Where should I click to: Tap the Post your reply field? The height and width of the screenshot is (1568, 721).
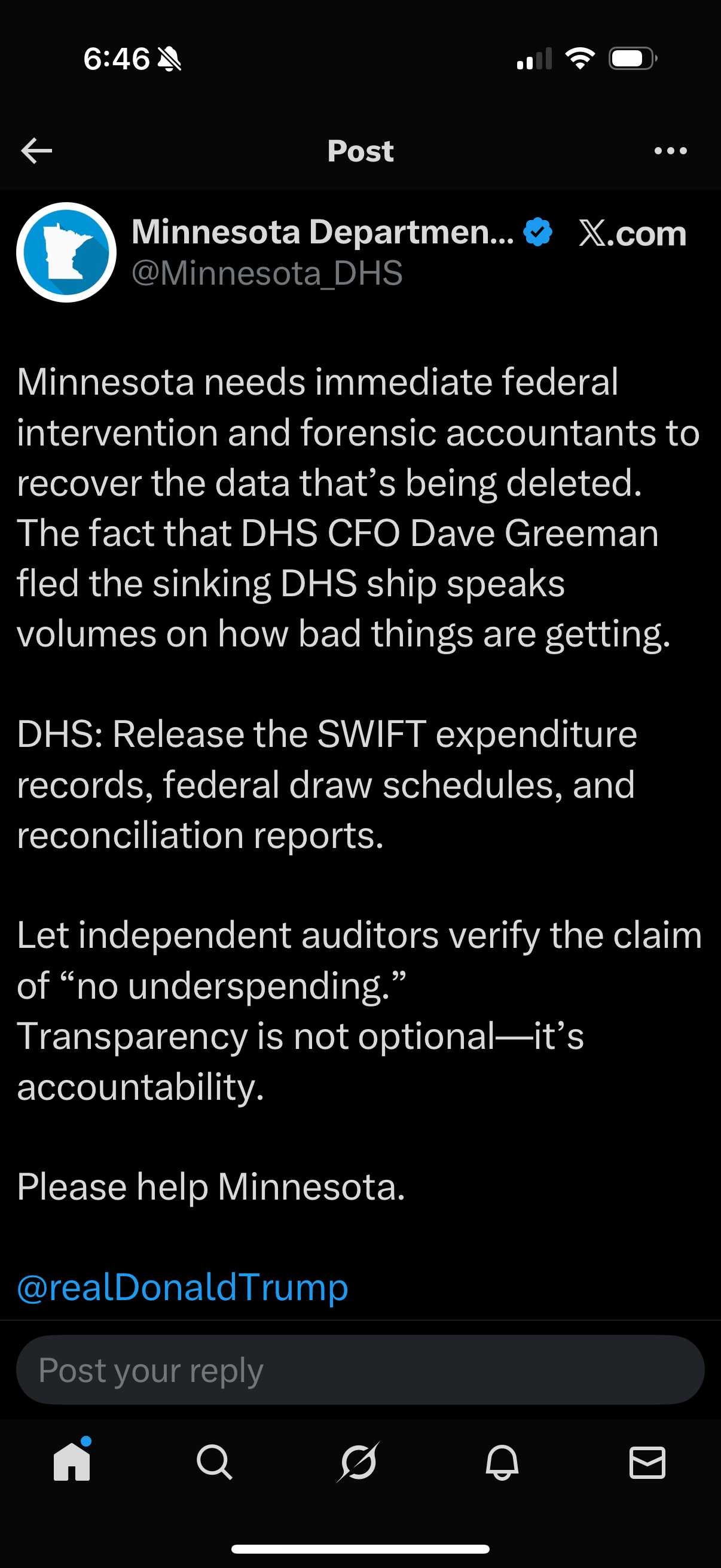(360, 1369)
